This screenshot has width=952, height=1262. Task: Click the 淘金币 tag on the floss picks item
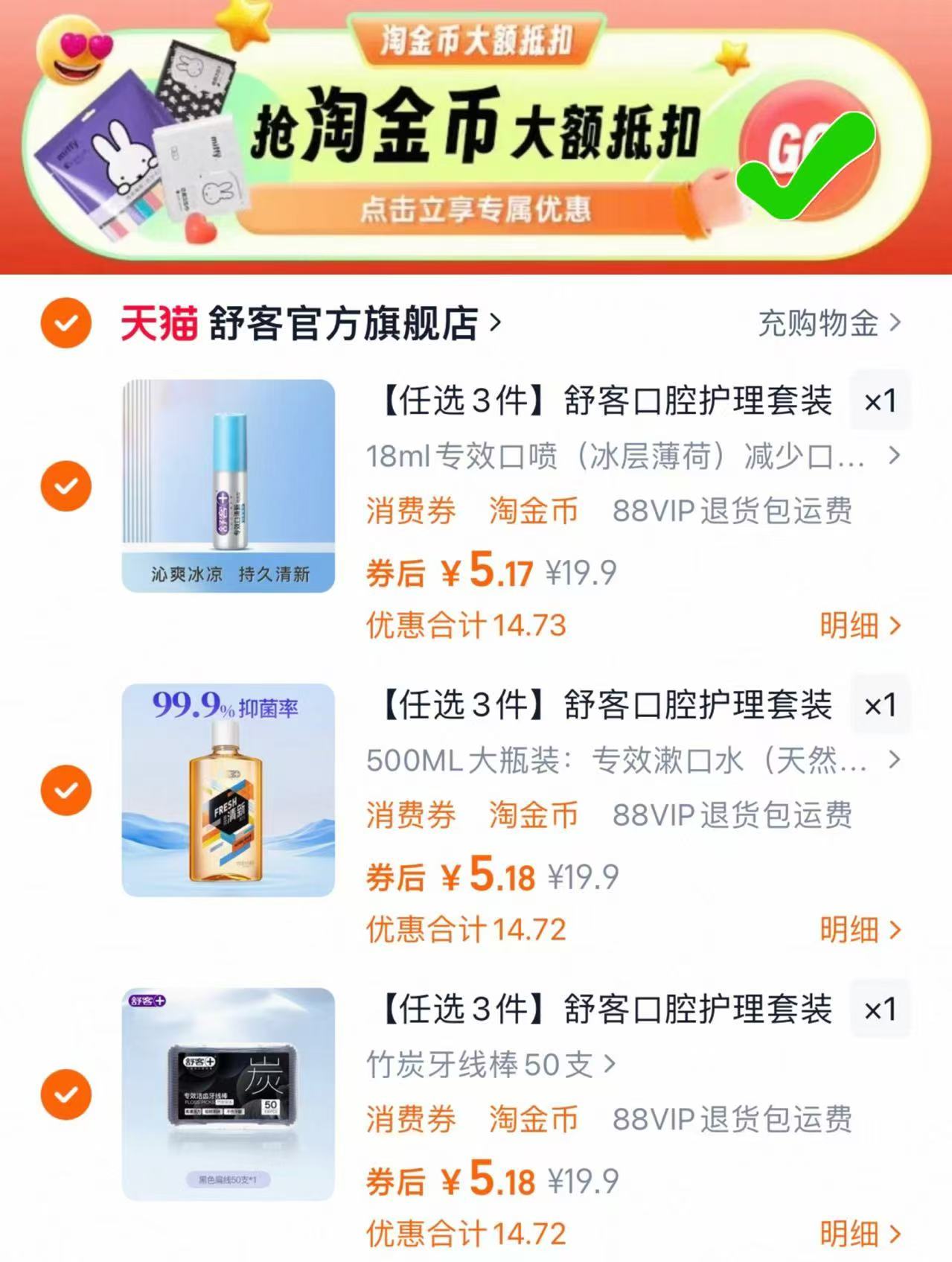(x=533, y=1120)
